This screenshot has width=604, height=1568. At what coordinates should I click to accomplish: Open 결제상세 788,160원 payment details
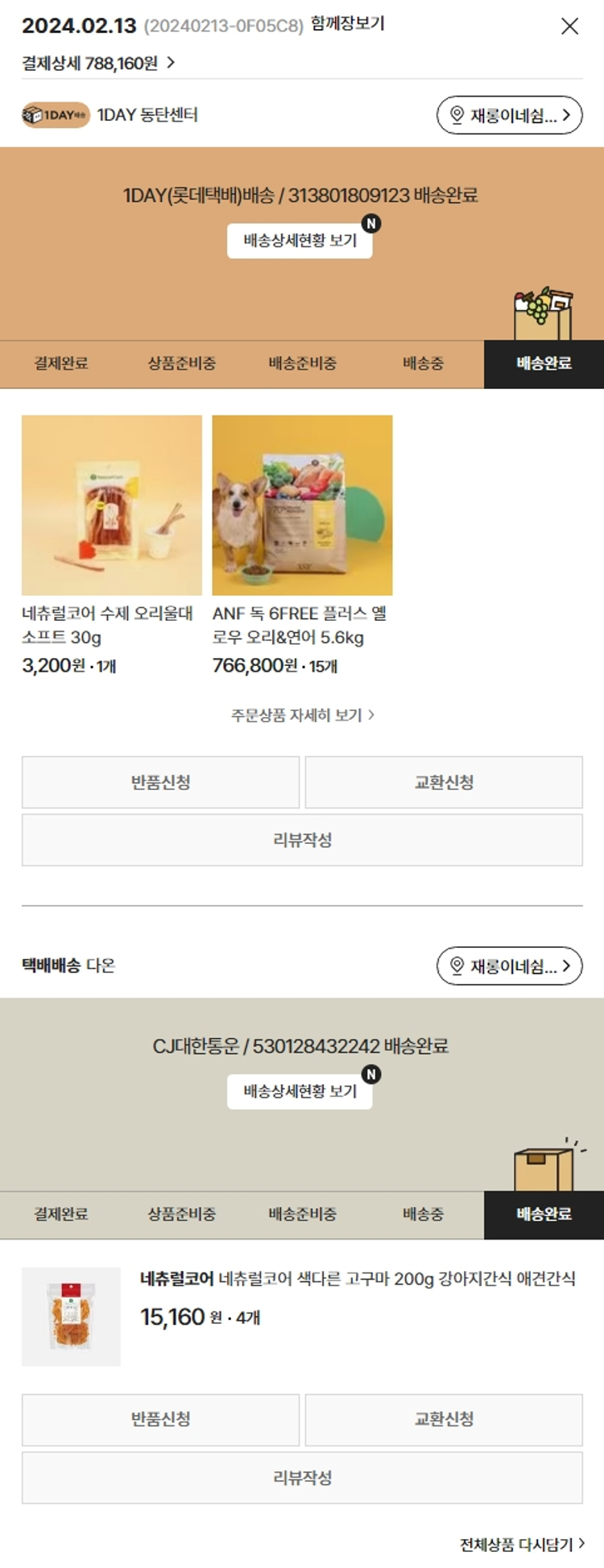click(98, 63)
